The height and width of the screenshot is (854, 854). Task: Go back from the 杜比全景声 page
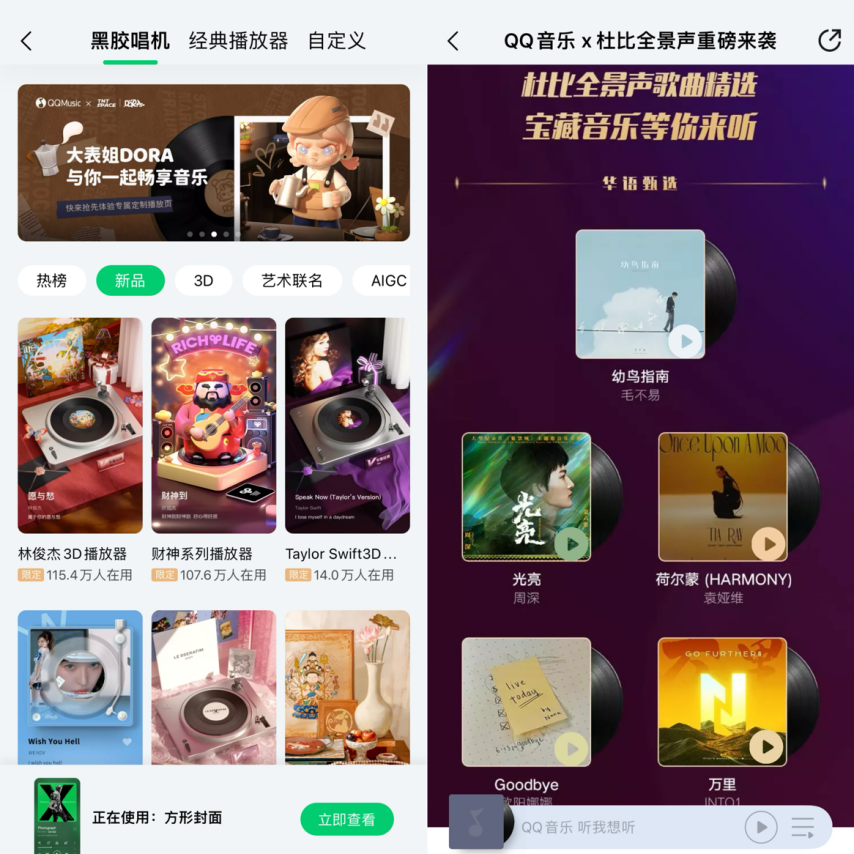click(x=453, y=41)
